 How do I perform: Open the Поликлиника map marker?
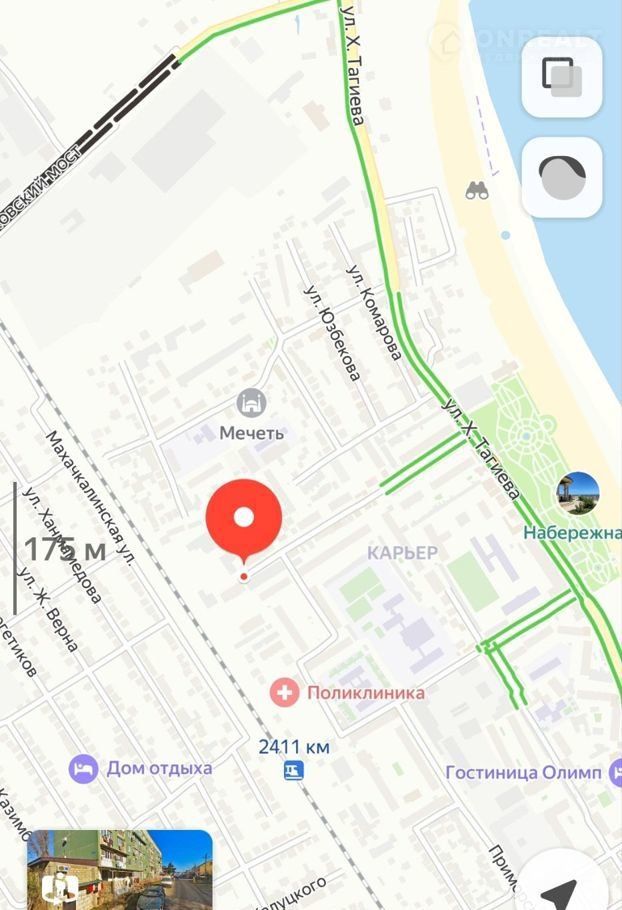(285, 692)
